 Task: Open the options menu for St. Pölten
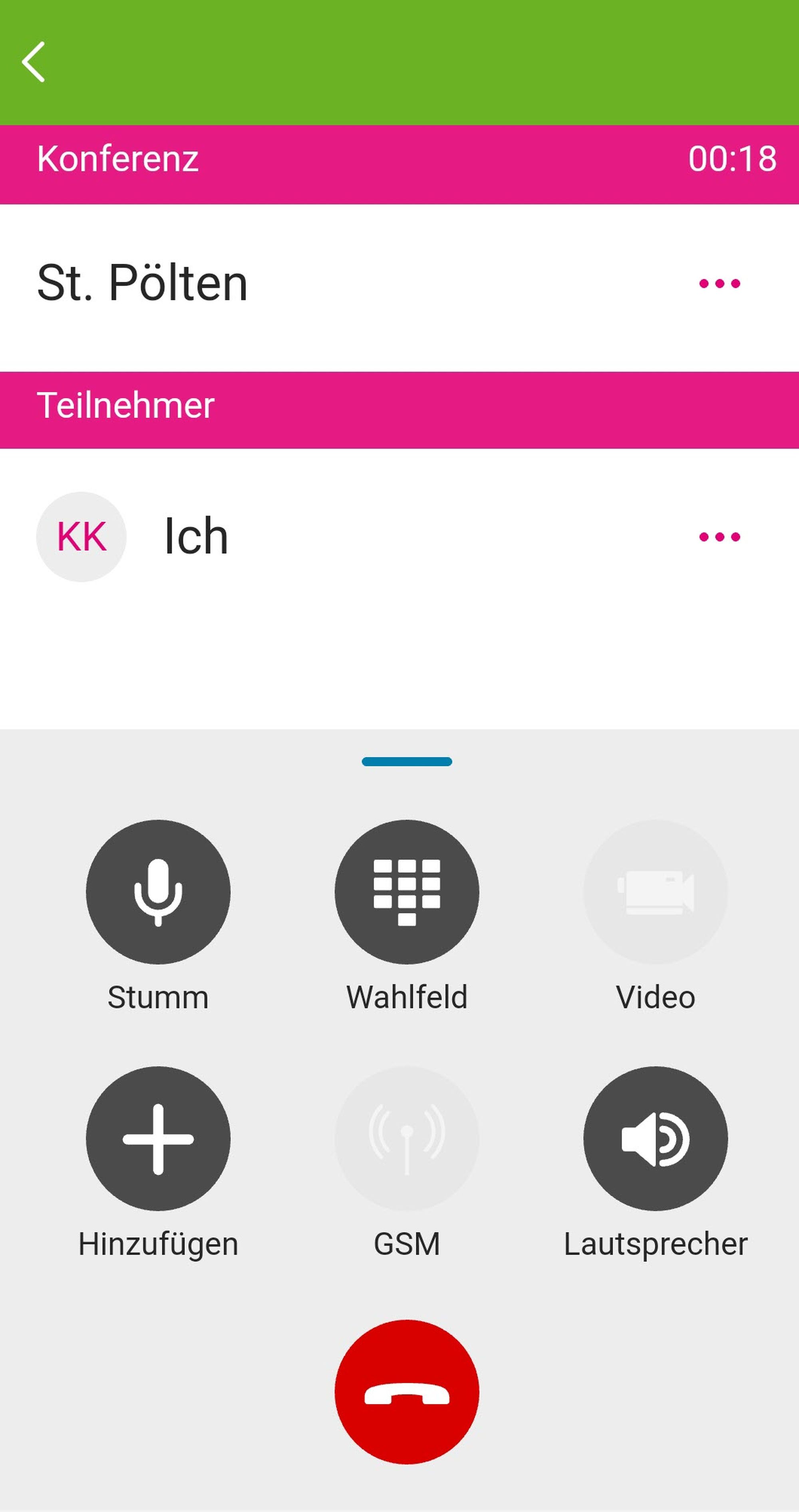(x=719, y=283)
